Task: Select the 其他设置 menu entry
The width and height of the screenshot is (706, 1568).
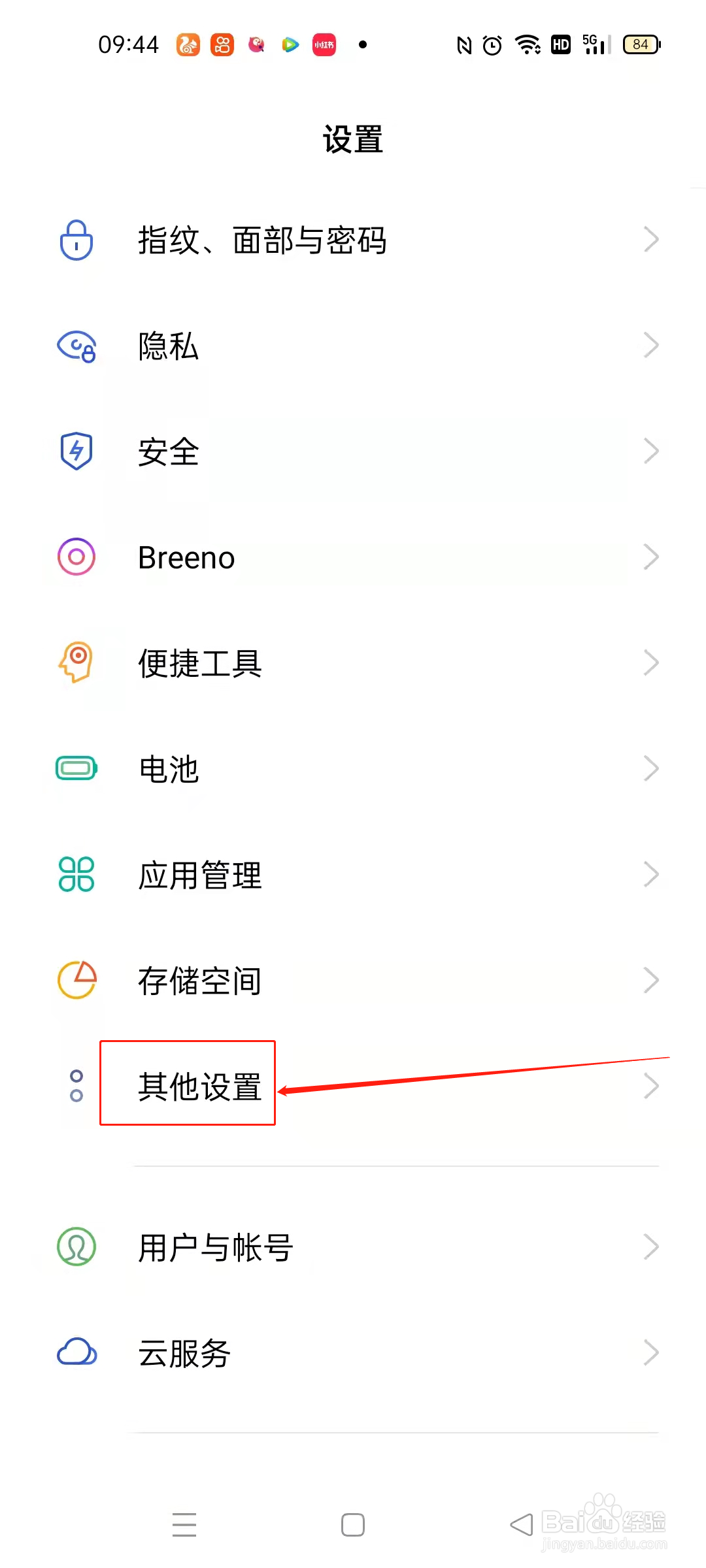Action: click(x=199, y=1085)
